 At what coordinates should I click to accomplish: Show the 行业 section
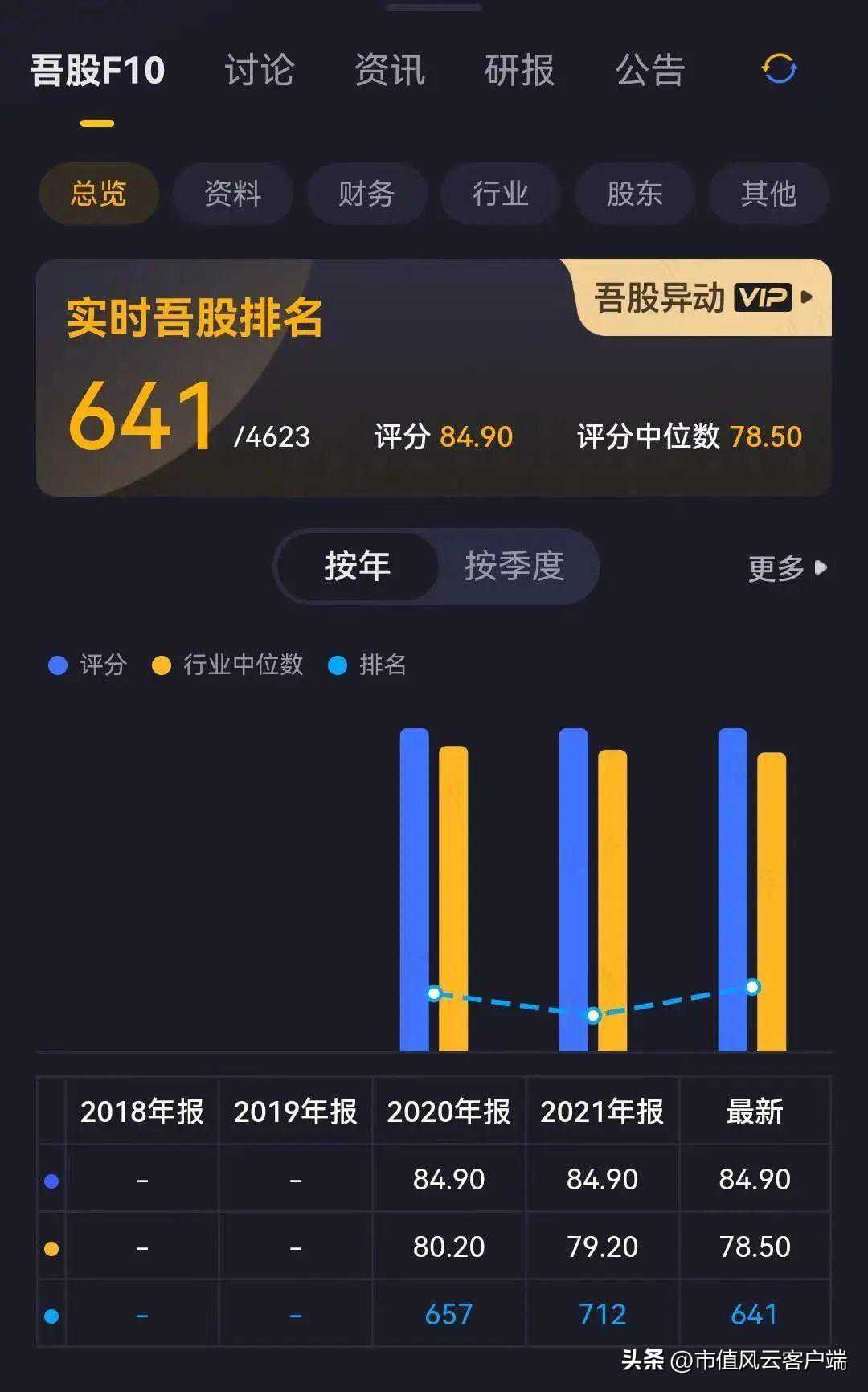coord(501,194)
